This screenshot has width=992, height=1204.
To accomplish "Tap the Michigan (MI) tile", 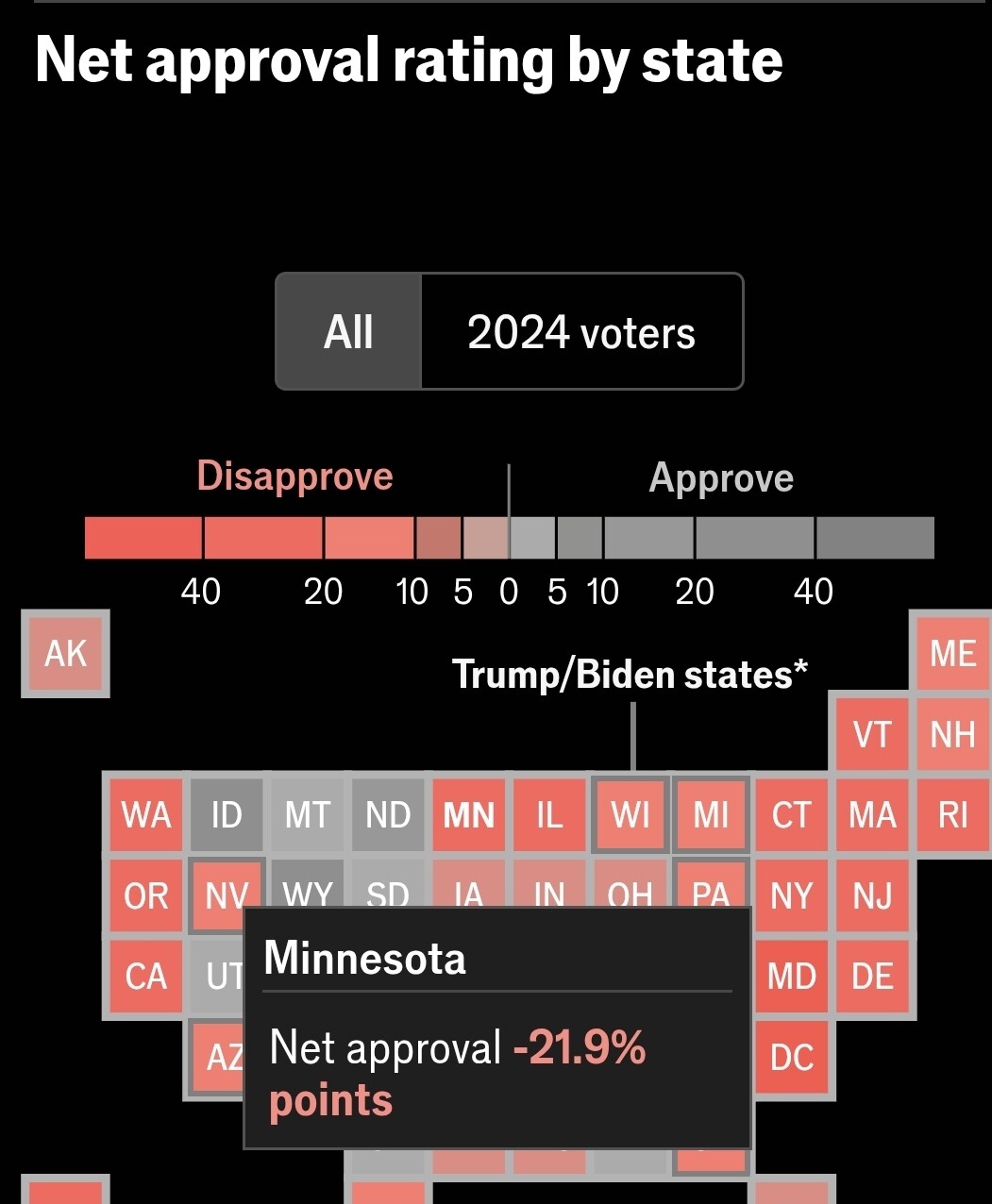I will [711, 814].
